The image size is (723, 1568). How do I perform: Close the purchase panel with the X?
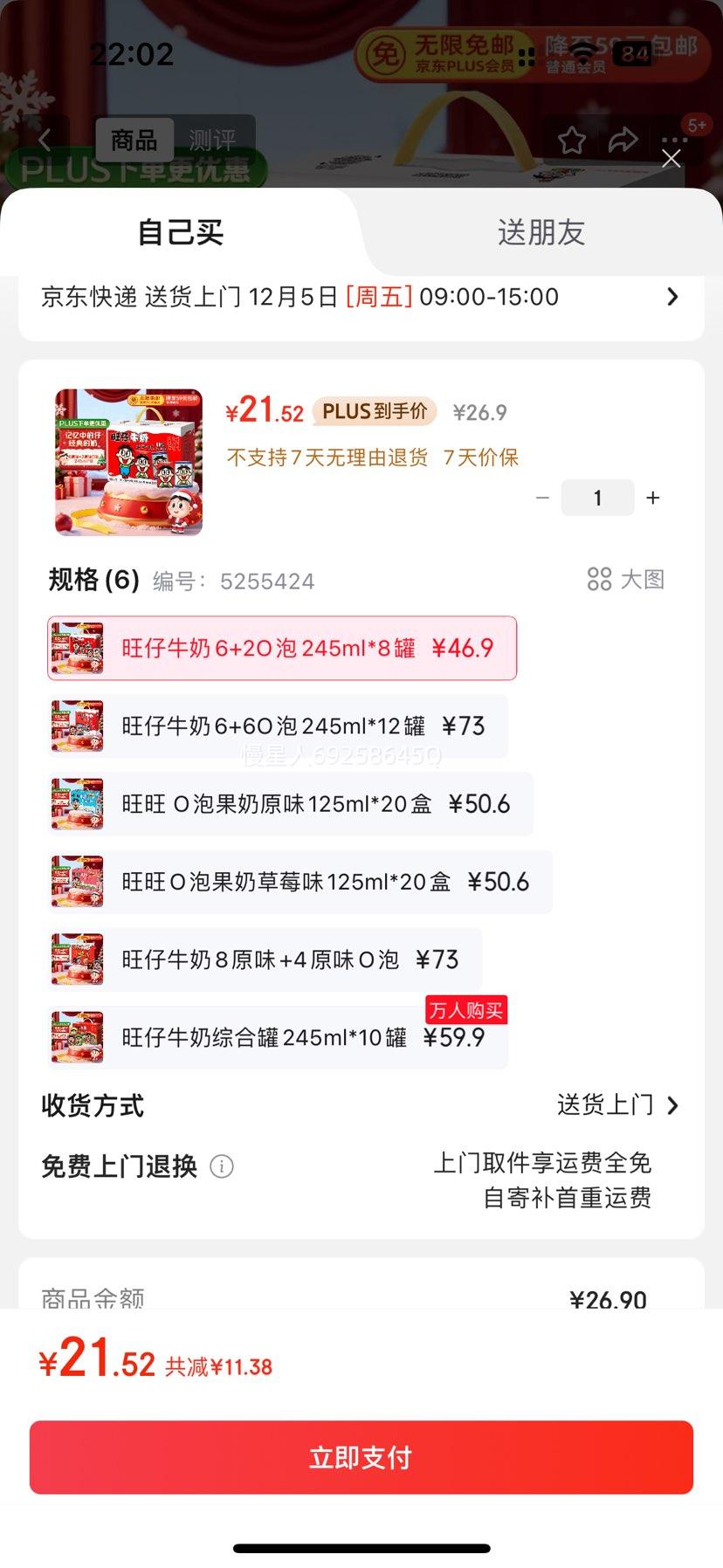(671, 159)
